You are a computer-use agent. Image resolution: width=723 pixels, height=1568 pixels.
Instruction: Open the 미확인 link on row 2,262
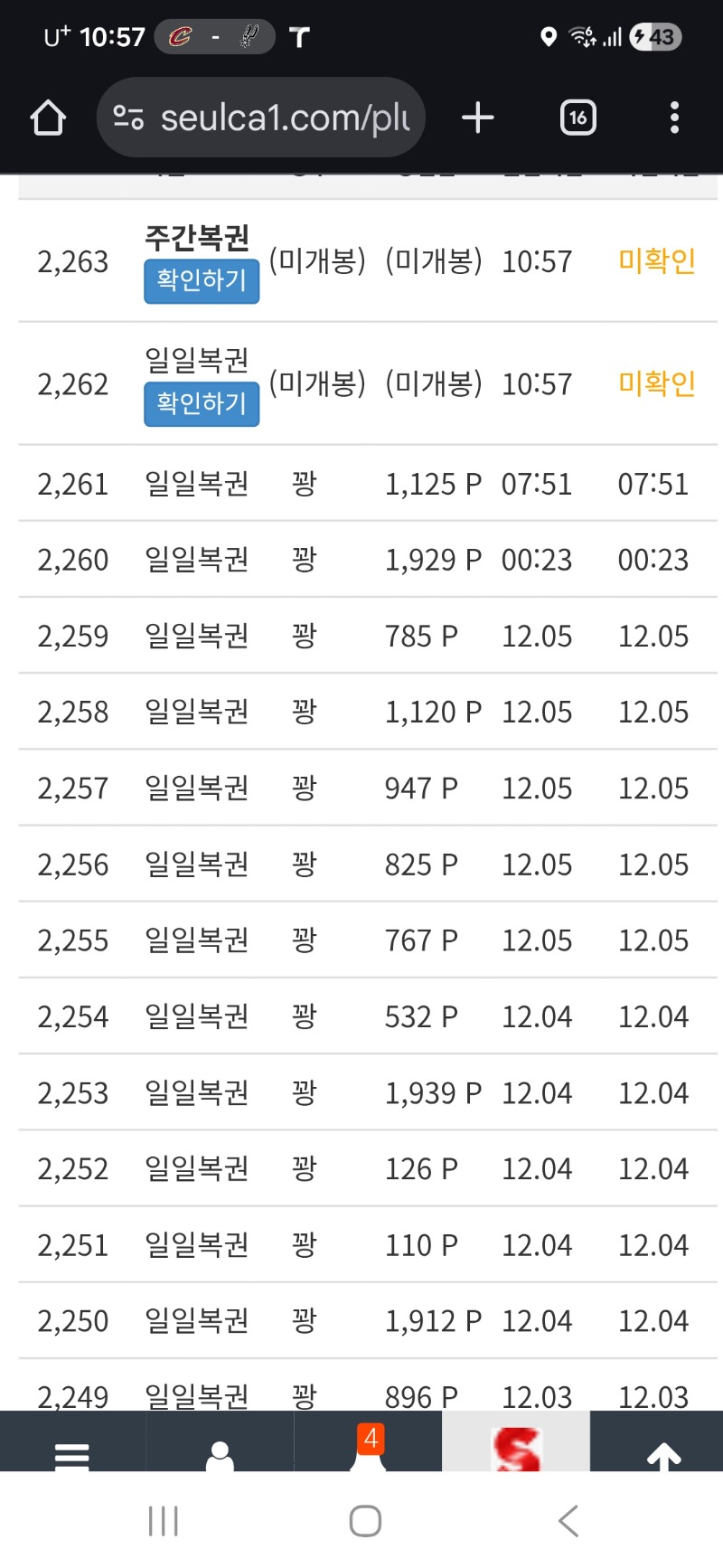657,384
